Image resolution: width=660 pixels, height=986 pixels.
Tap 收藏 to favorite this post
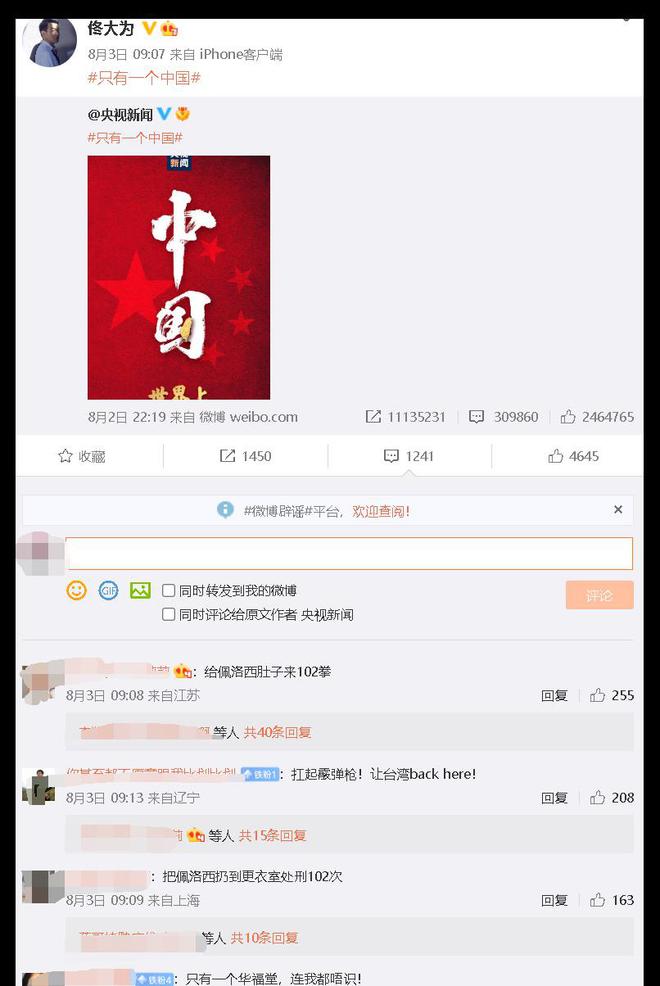point(82,456)
